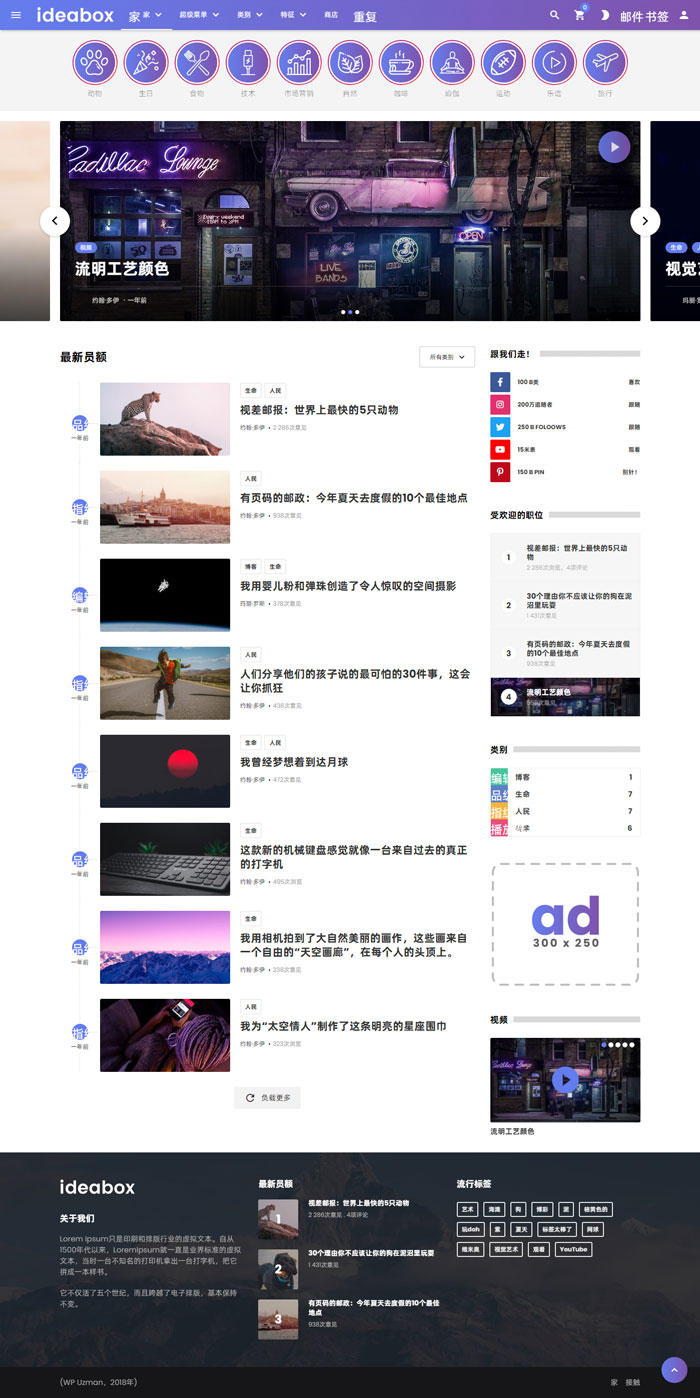Open the user account icon
Image resolution: width=700 pixels, height=1398 pixels.
(684, 15)
